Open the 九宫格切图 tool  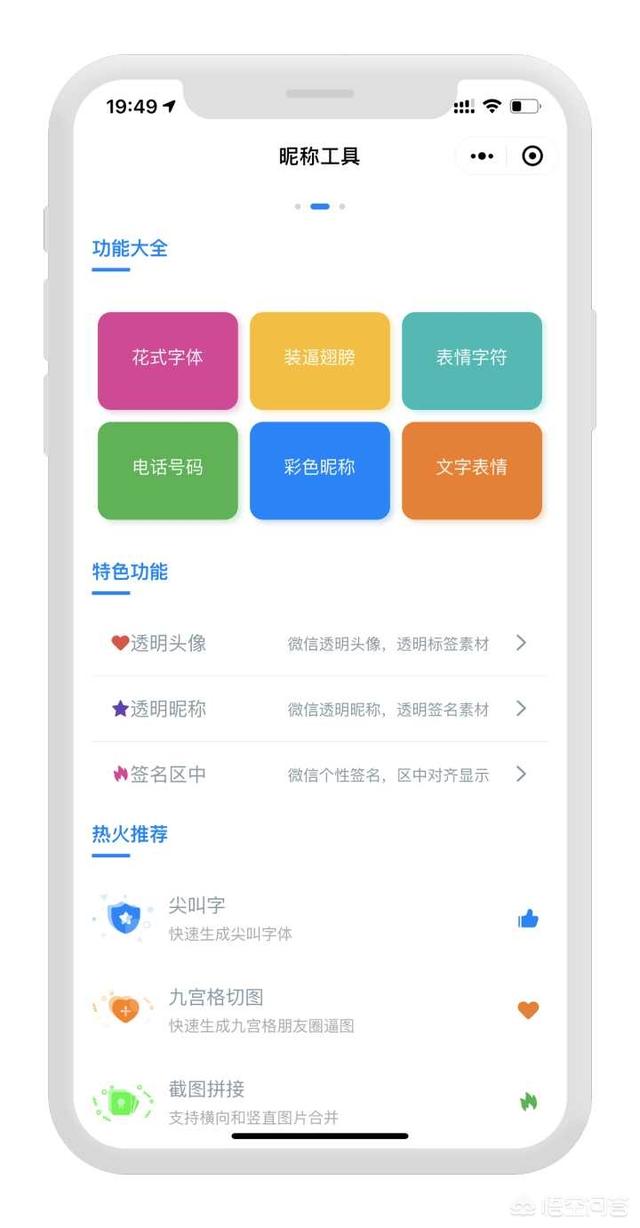[x=320, y=1010]
